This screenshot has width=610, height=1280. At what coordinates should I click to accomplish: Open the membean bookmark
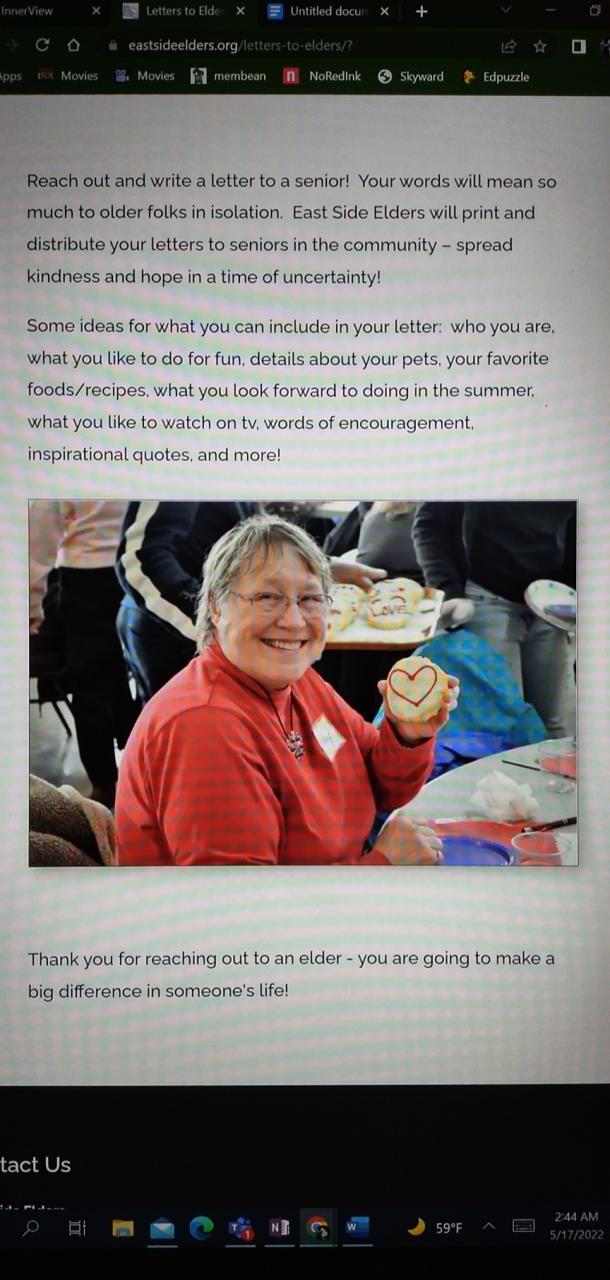[x=229, y=76]
